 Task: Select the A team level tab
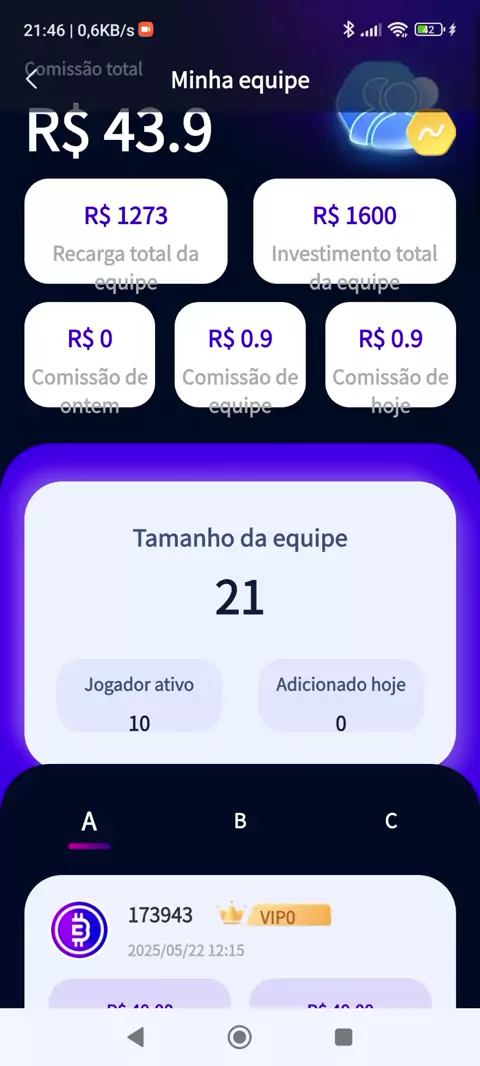(x=89, y=822)
